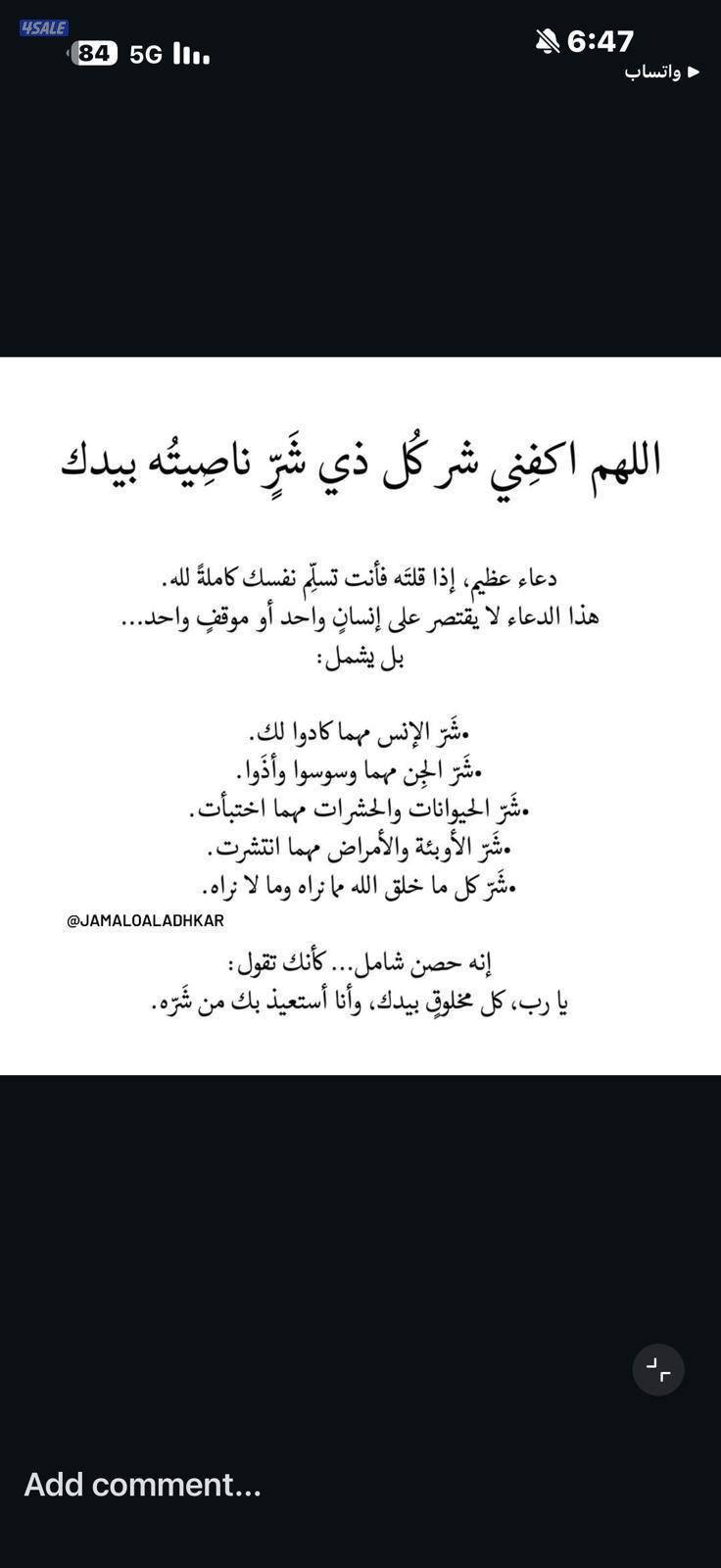The height and width of the screenshot is (1568, 721).
Task: Open the status bar clock area
Action: (600, 42)
